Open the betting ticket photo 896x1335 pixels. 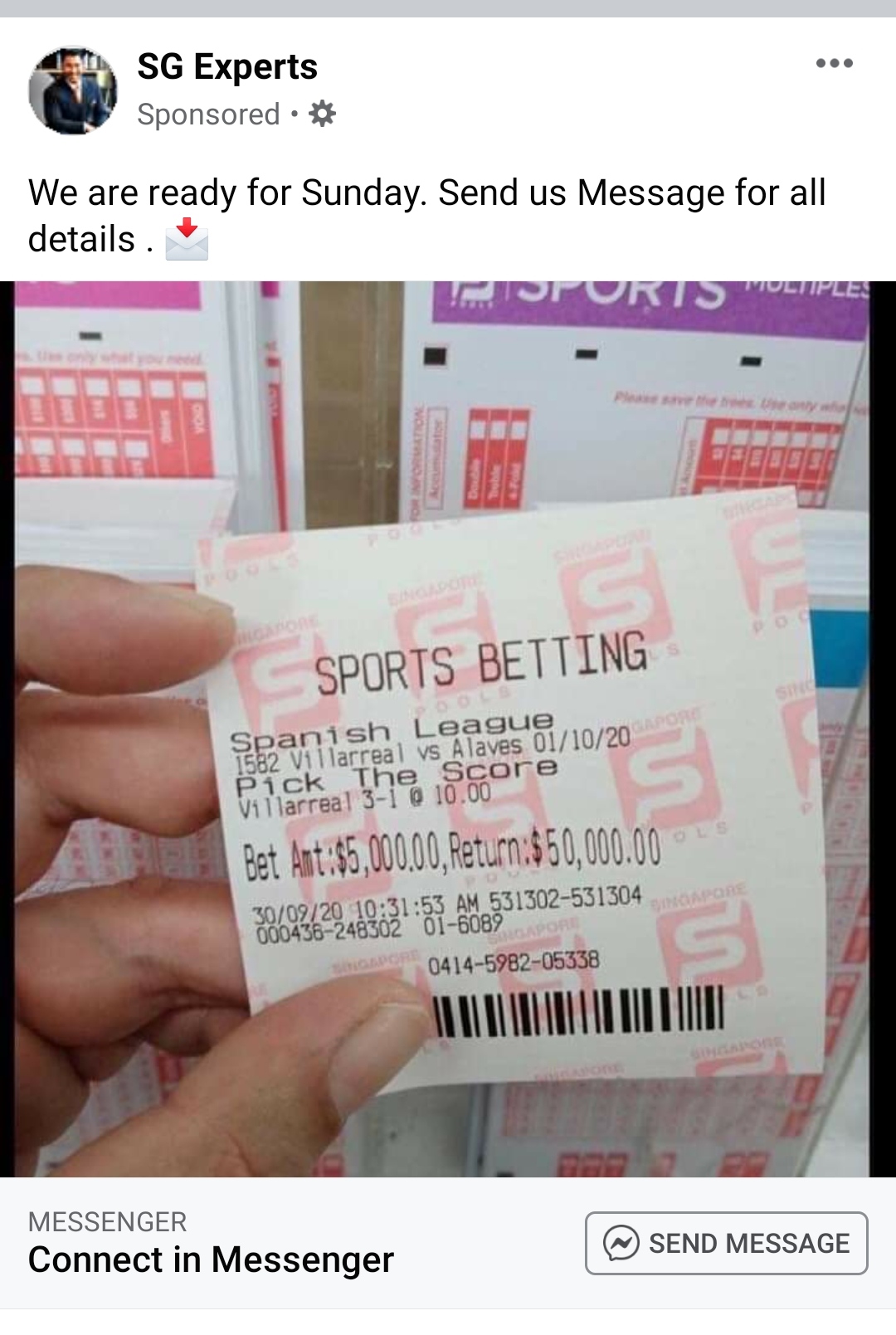point(448,728)
